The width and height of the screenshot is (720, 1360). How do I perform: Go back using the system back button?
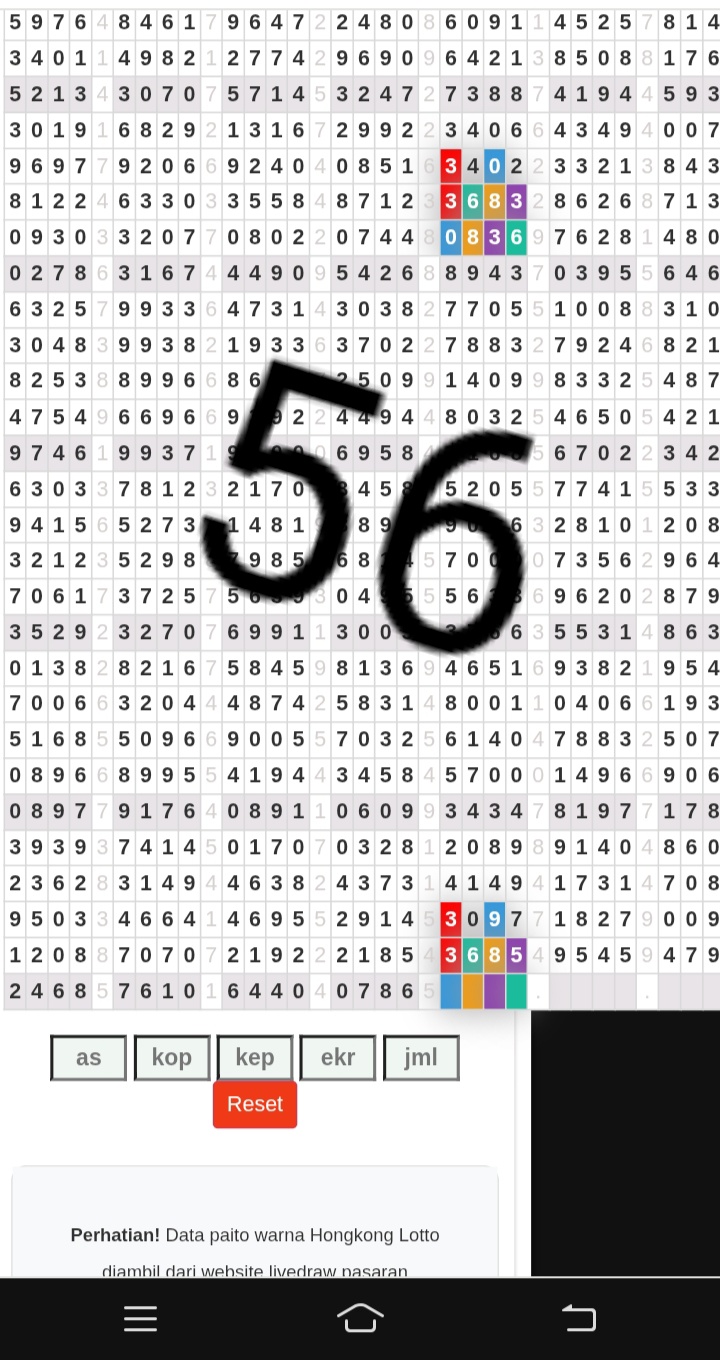579,1319
